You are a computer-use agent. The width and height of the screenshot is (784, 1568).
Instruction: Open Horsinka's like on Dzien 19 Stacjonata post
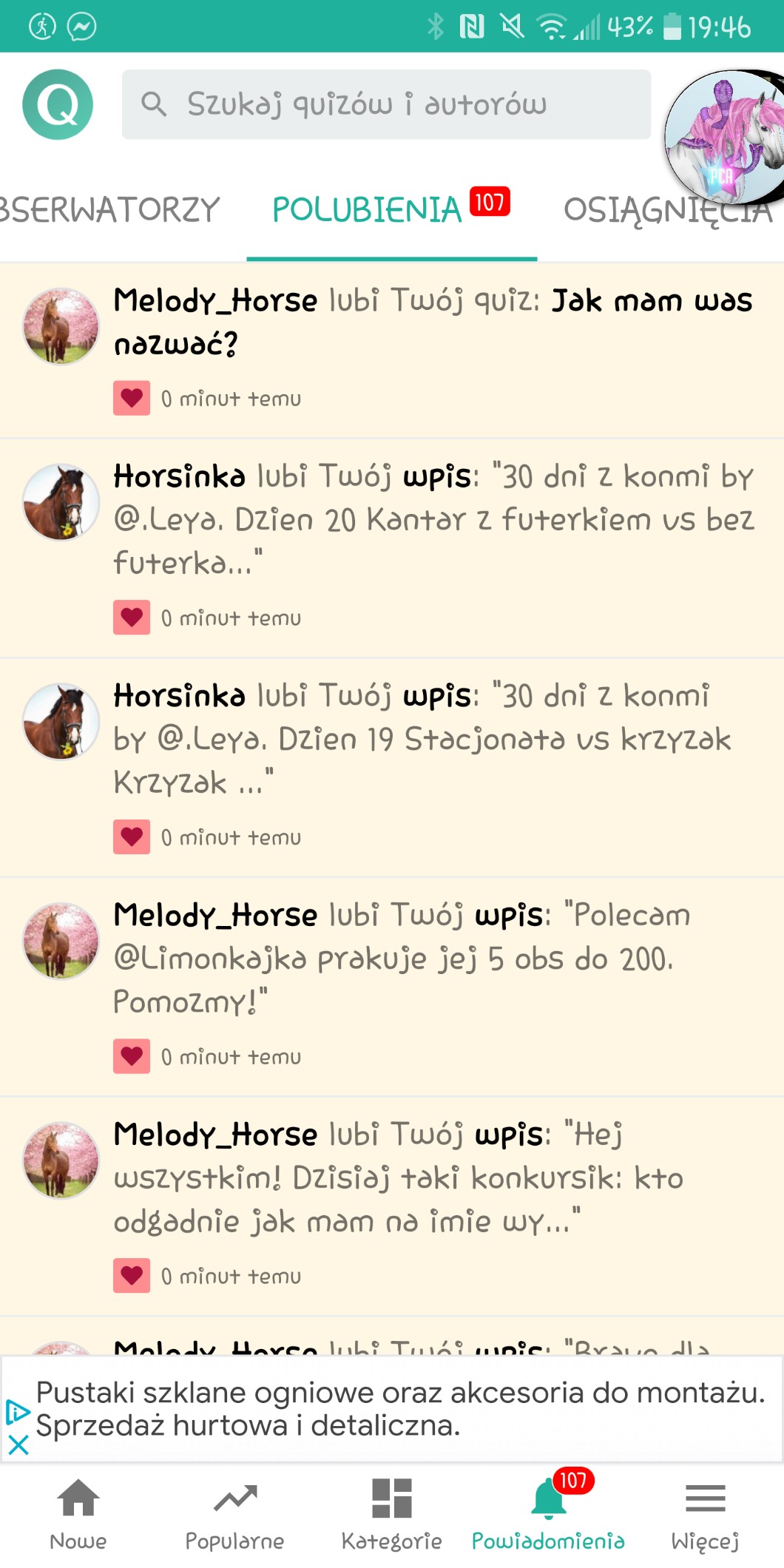click(433, 739)
